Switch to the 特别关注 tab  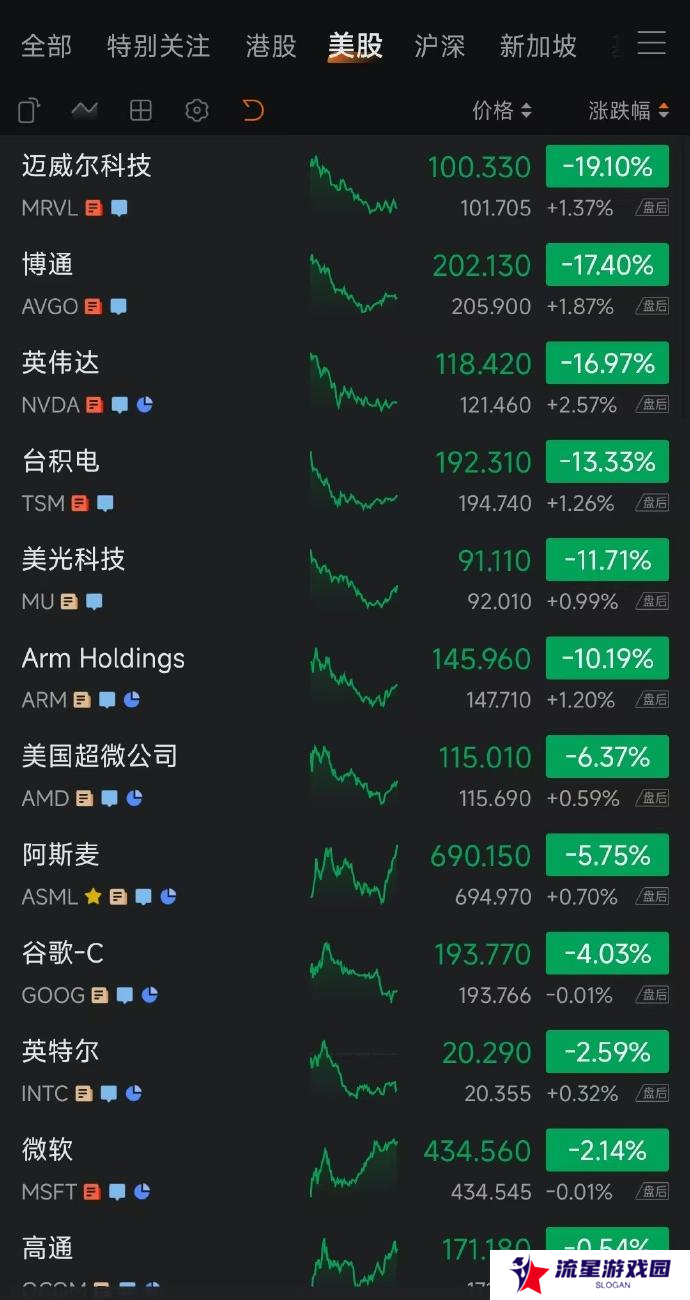pos(158,46)
